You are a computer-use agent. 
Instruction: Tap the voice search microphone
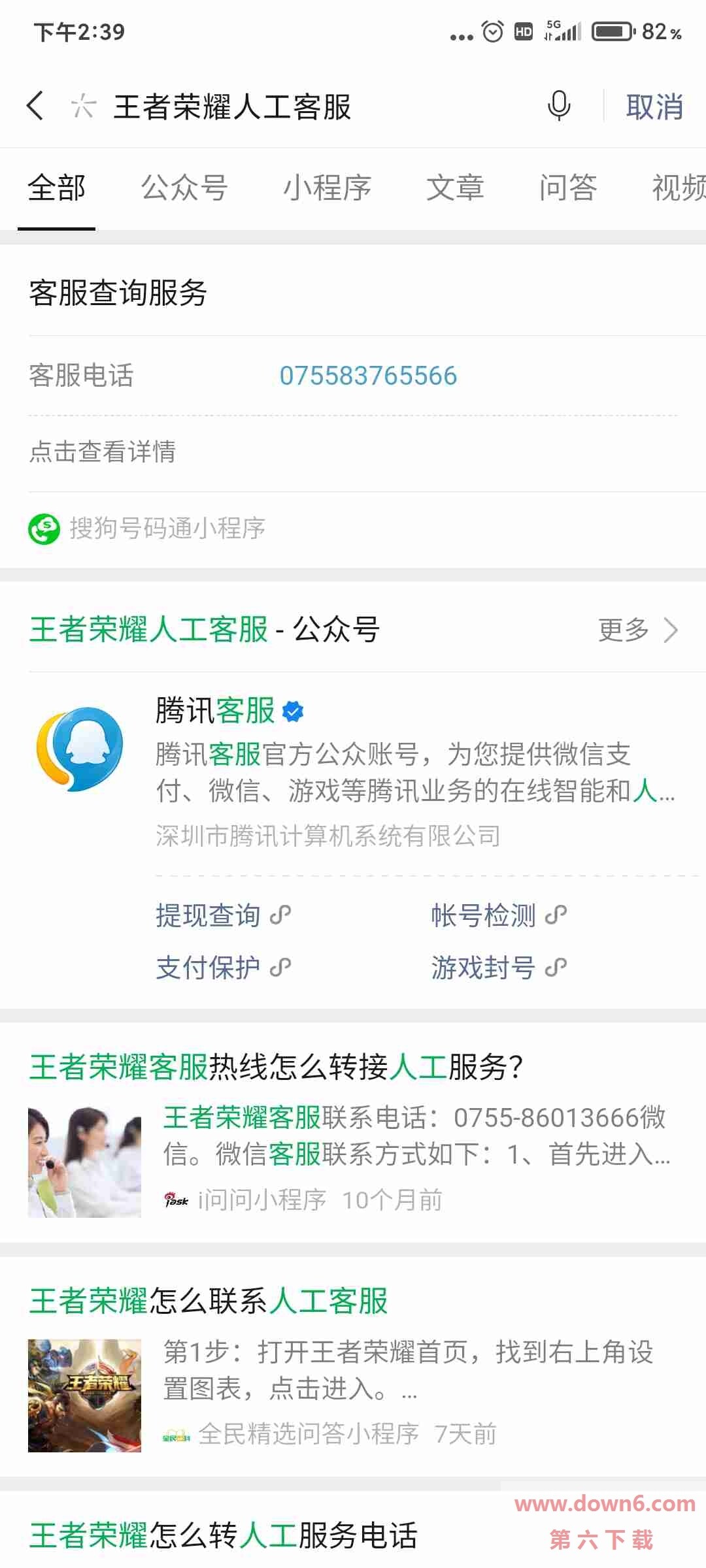558,106
